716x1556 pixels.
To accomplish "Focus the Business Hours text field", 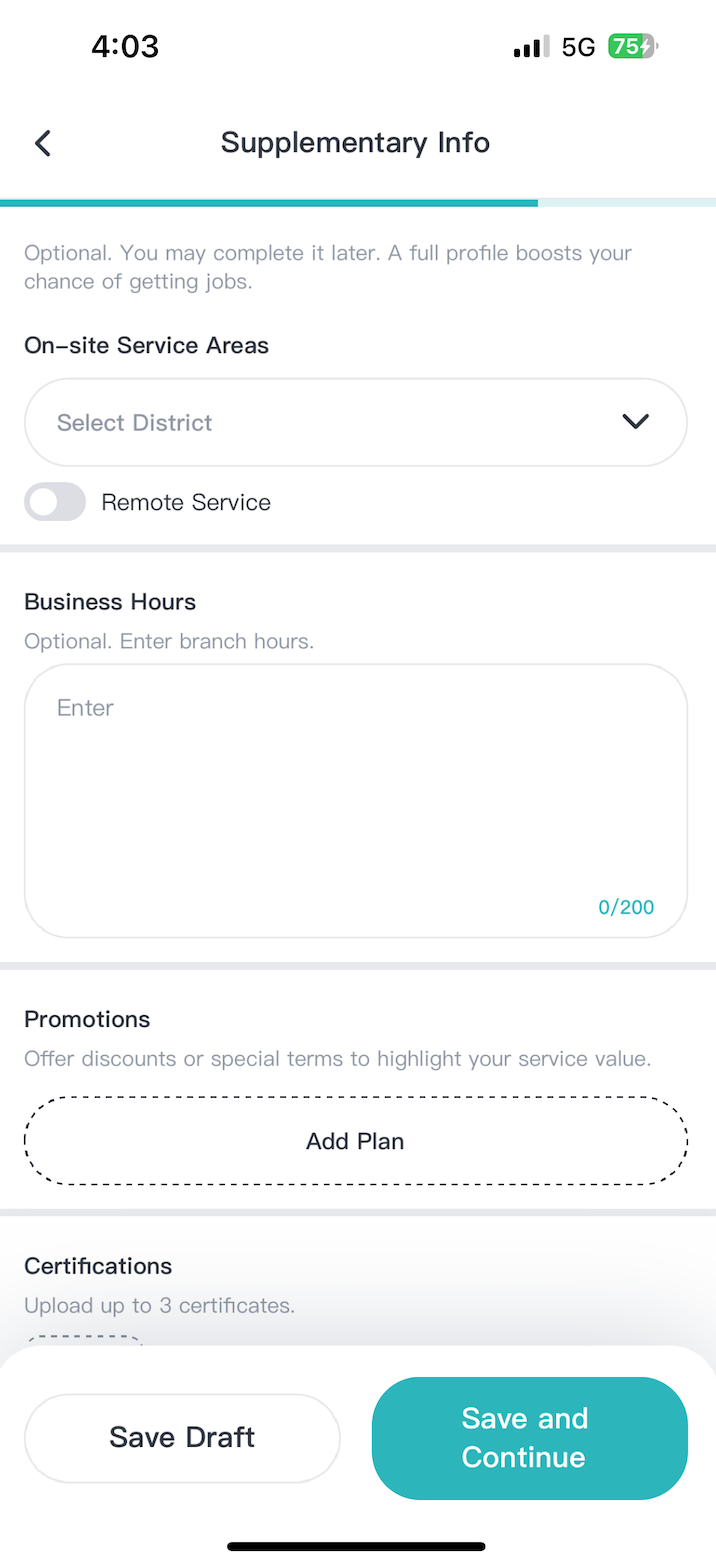I will tap(356, 801).
